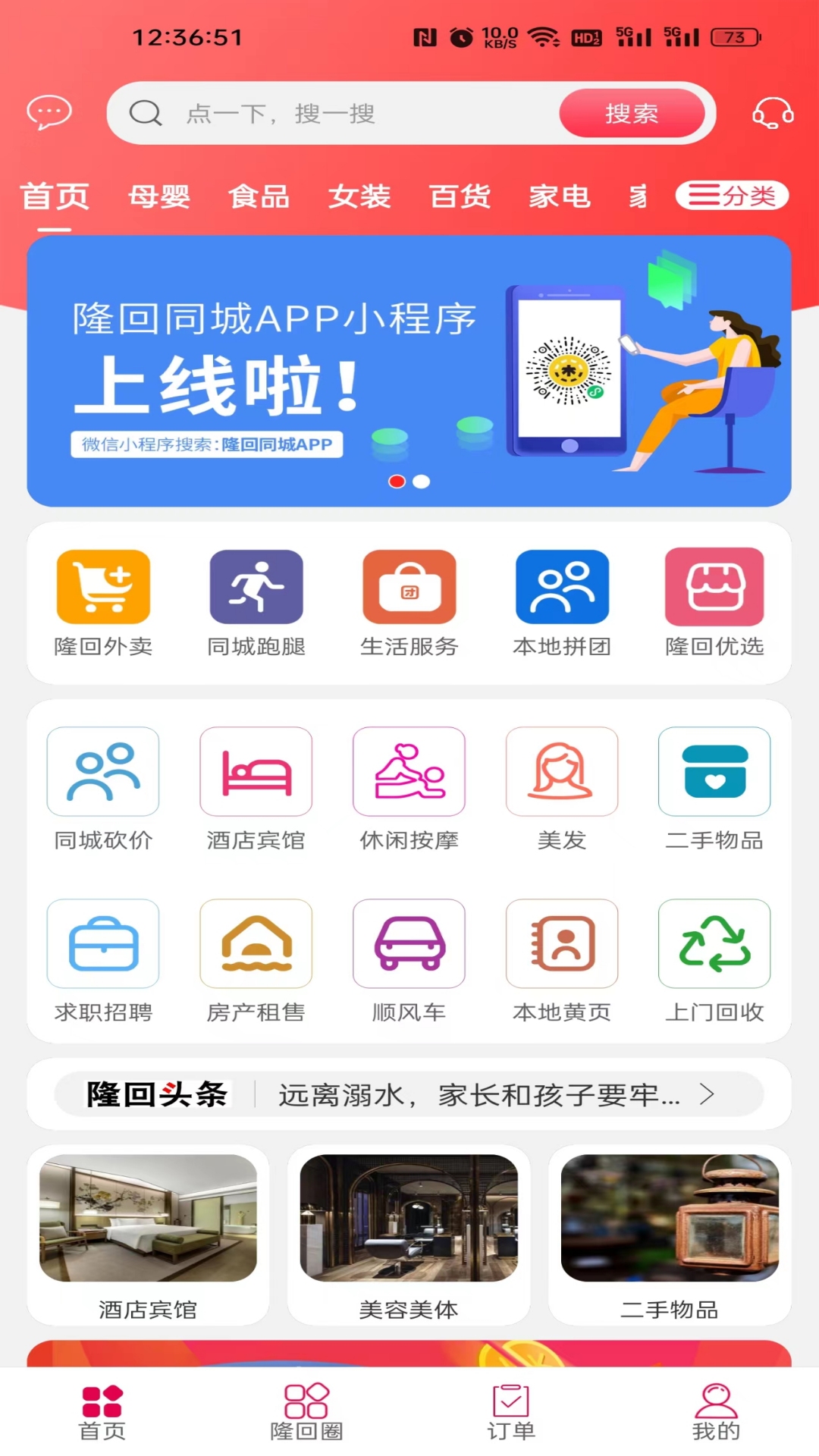This screenshot has width=819, height=1456.
Task: Open customer service headset icon
Action: pos(772,114)
